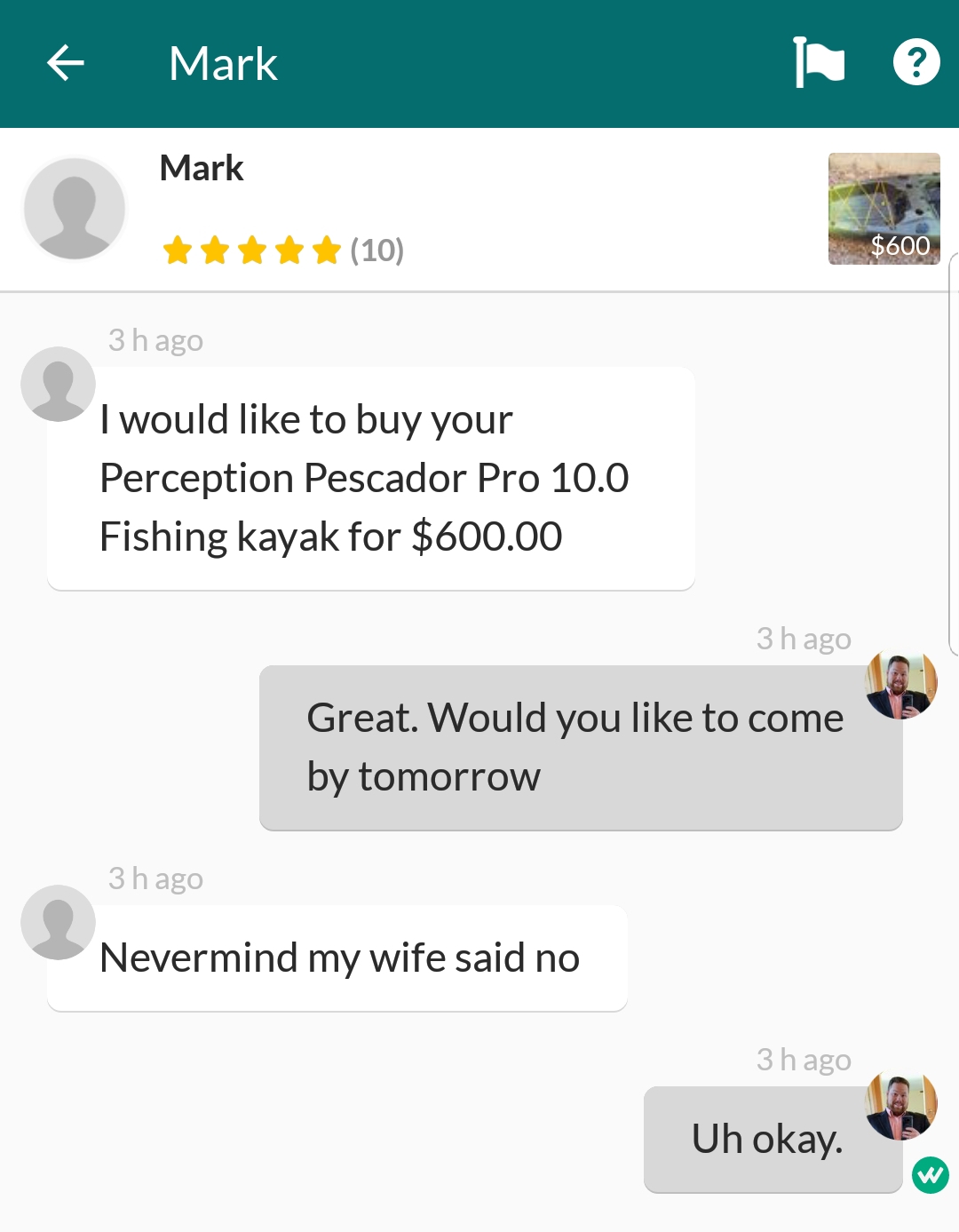Tap Mark's avatar beside the kayak offer message
This screenshot has width=959, height=1232.
point(58,384)
